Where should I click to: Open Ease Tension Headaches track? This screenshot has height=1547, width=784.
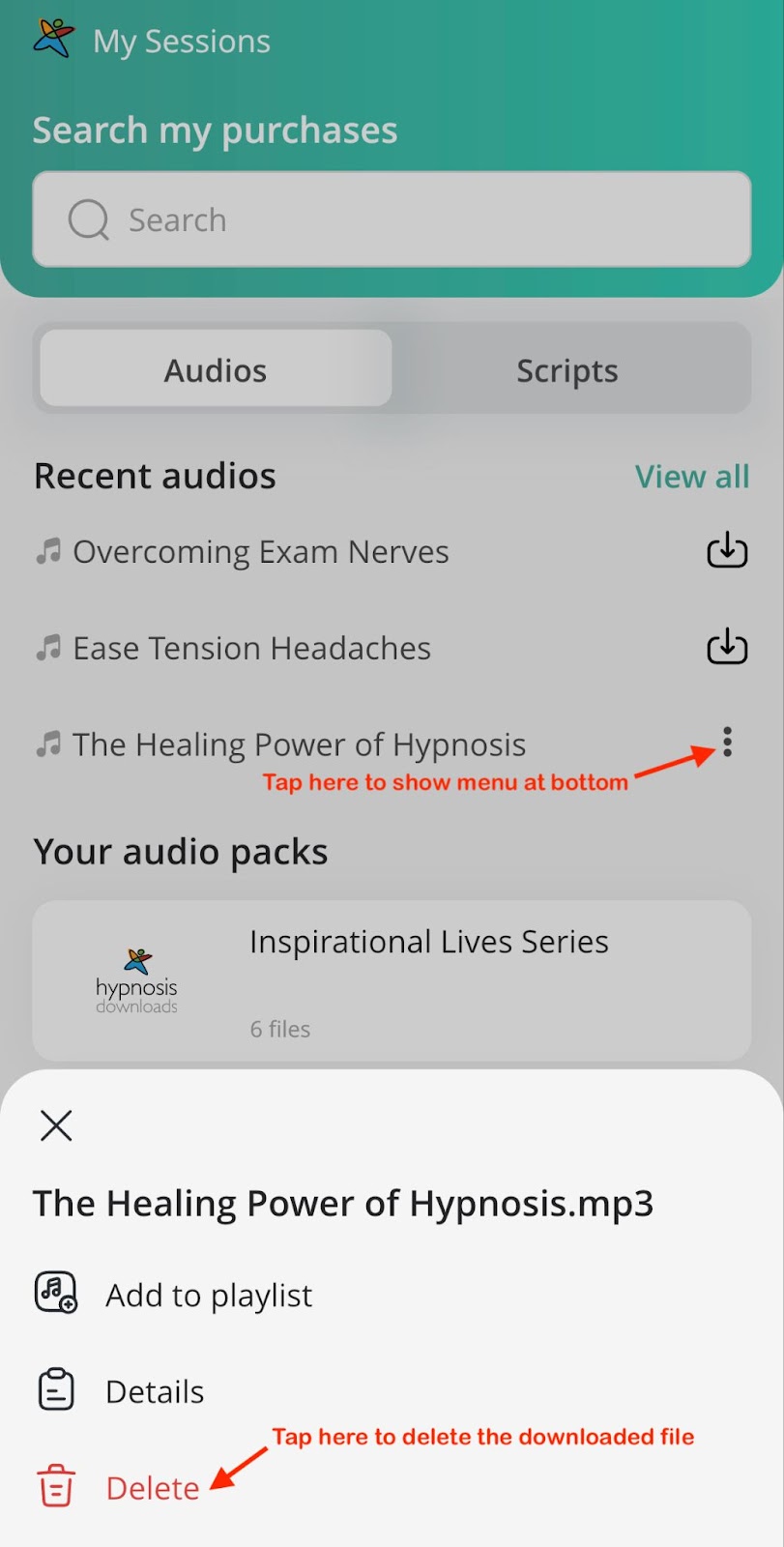pyautogui.click(x=251, y=648)
